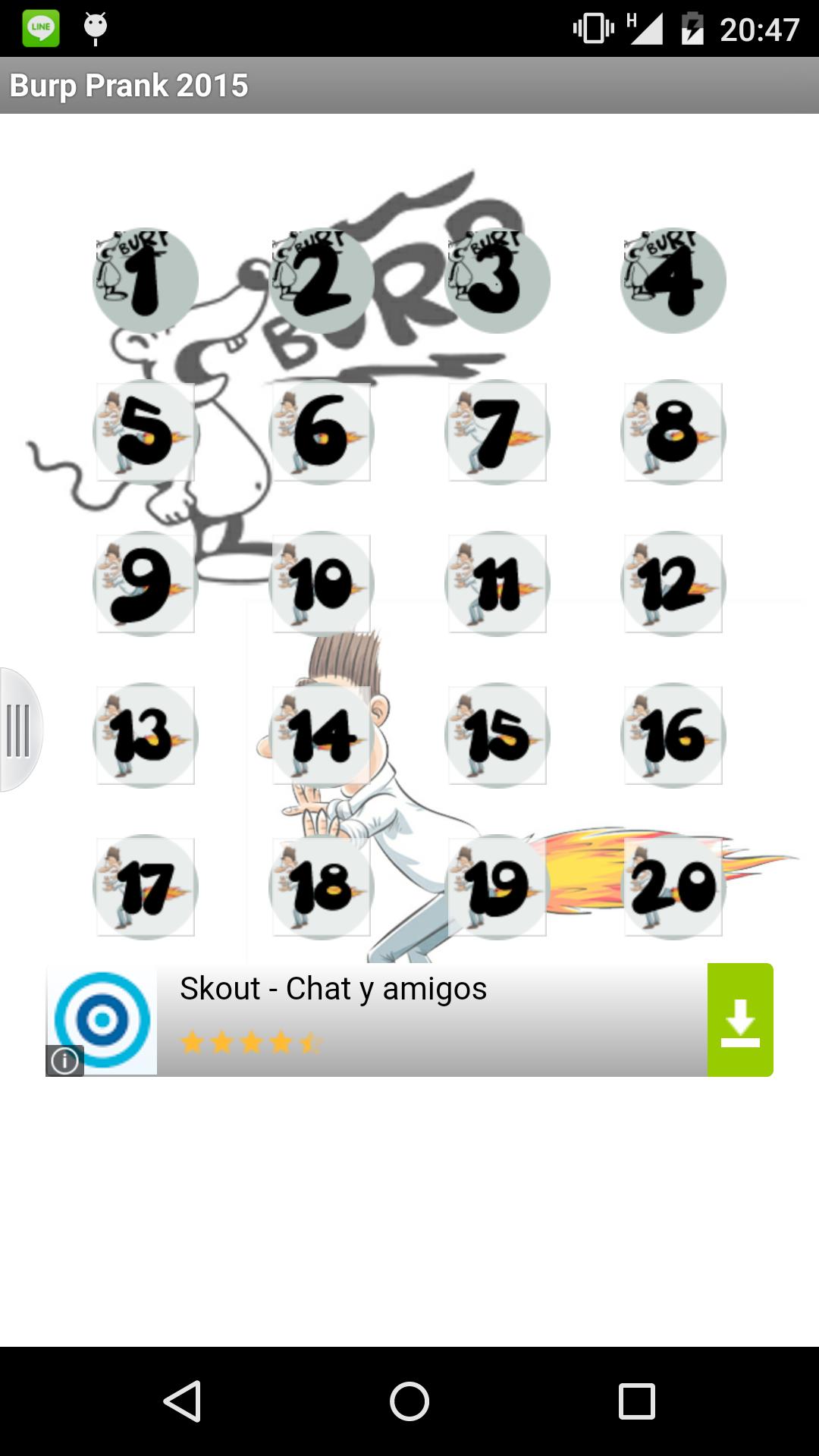Download Skout from the ad banner
The height and width of the screenshot is (1456, 819).
pos(740,1020)
